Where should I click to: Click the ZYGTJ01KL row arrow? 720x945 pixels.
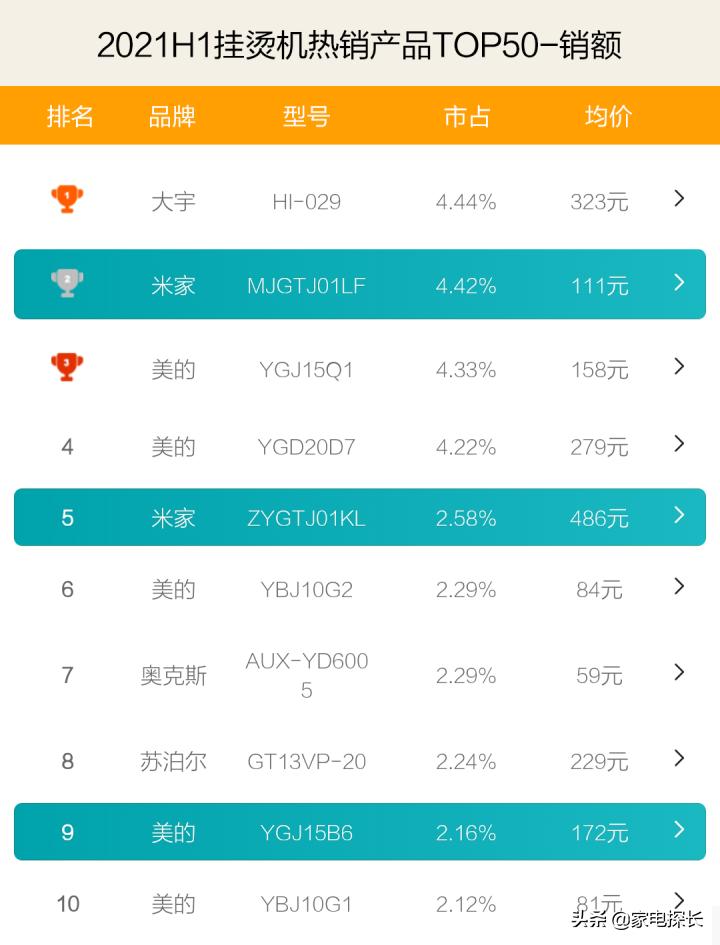click(x=678, y=517)
